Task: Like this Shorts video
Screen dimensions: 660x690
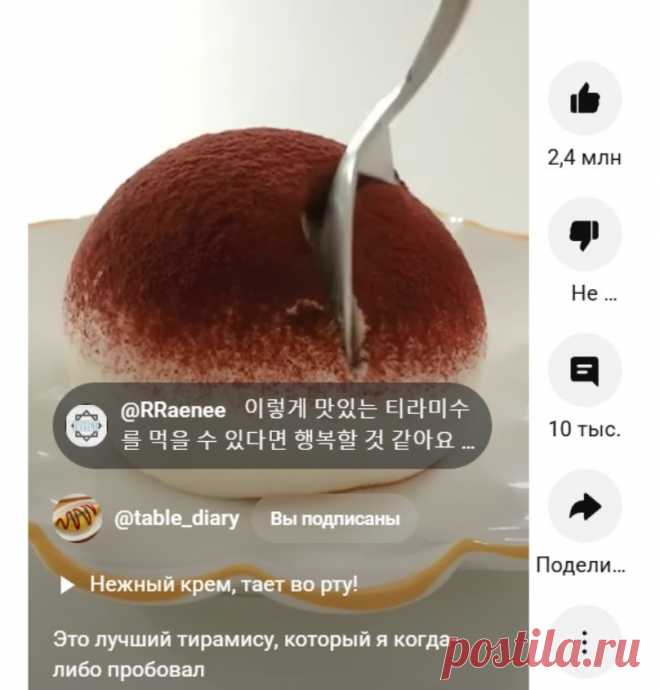Action: click(585, 101)
